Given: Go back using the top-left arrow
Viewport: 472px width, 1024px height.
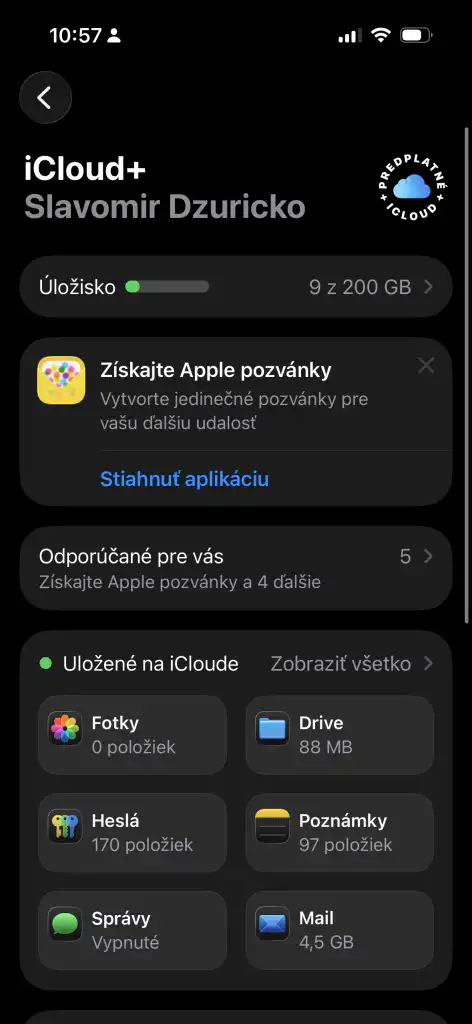Looking at the screenshot, I should click(x=45, y=98).
